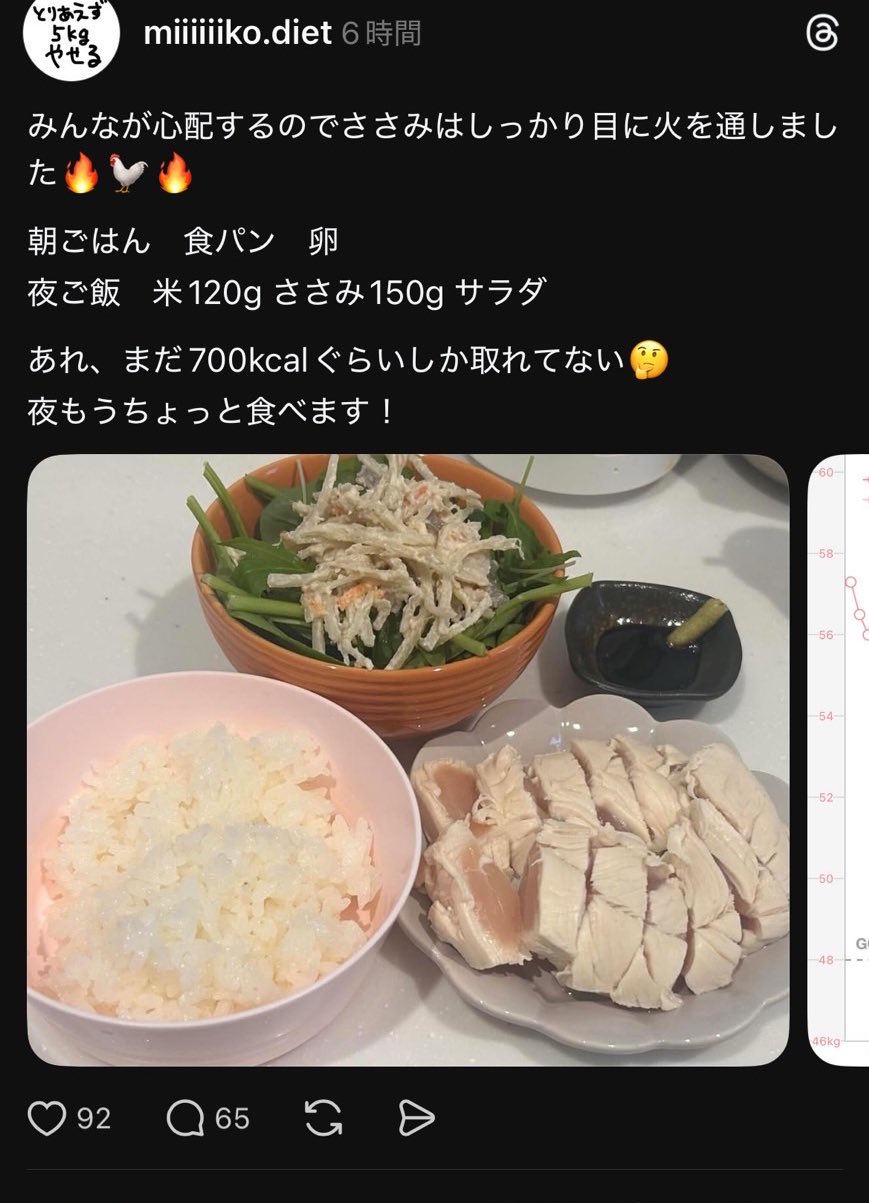Open the meal photo with rice and chicken
The width and height of the screenshot is (869, 1203).
click(x=408, y=760)
